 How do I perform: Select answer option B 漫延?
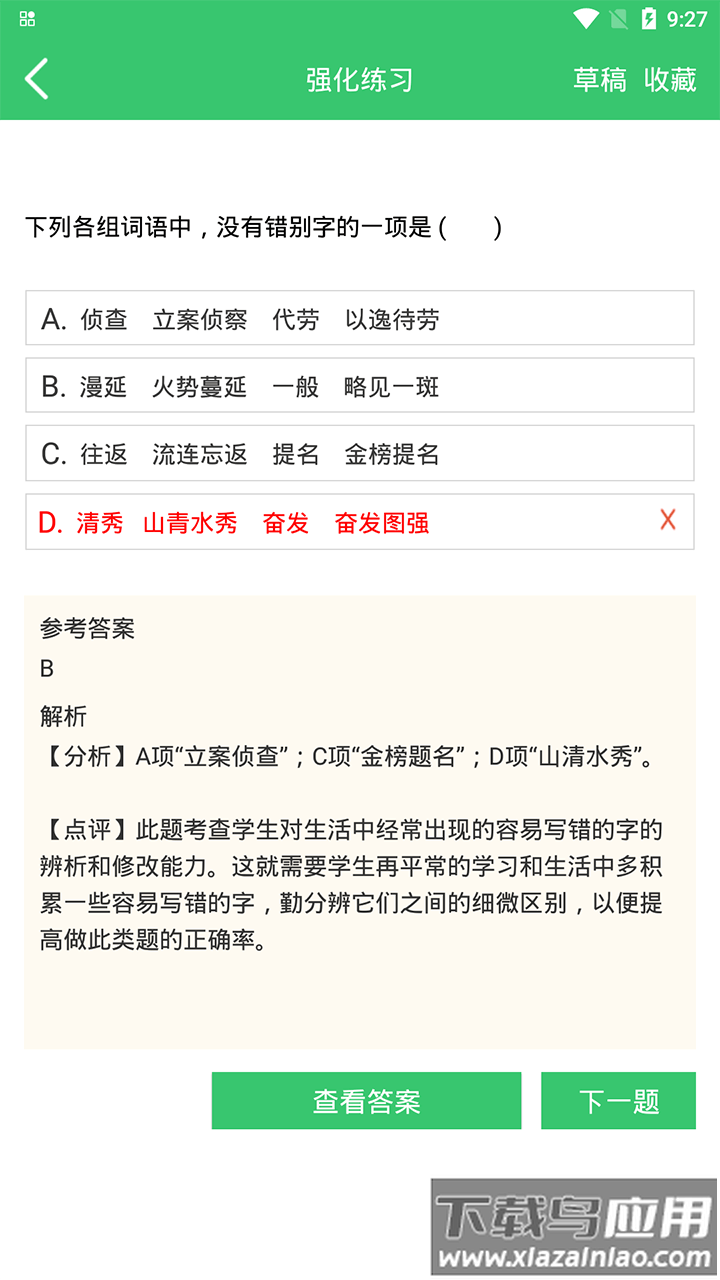pyautogui.click(x=360, y=387)
